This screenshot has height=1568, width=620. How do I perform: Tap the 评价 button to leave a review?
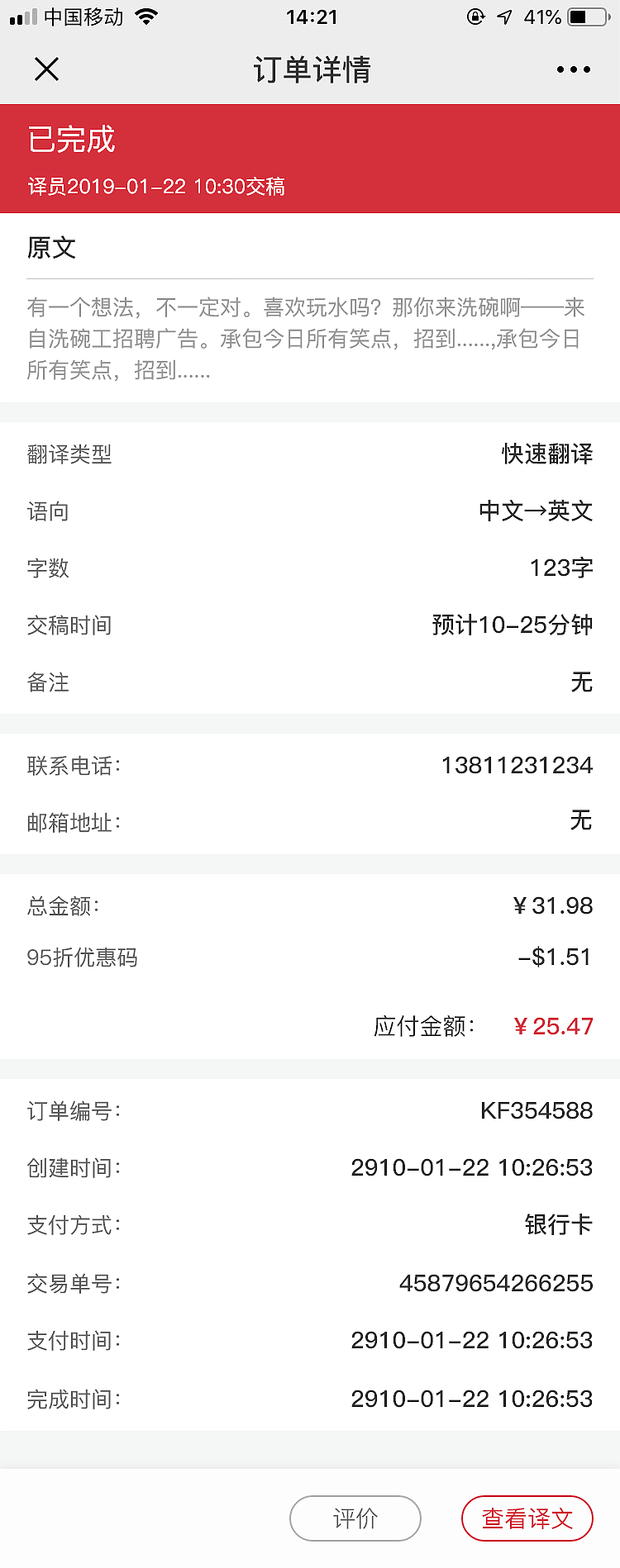pos(355,1518)
